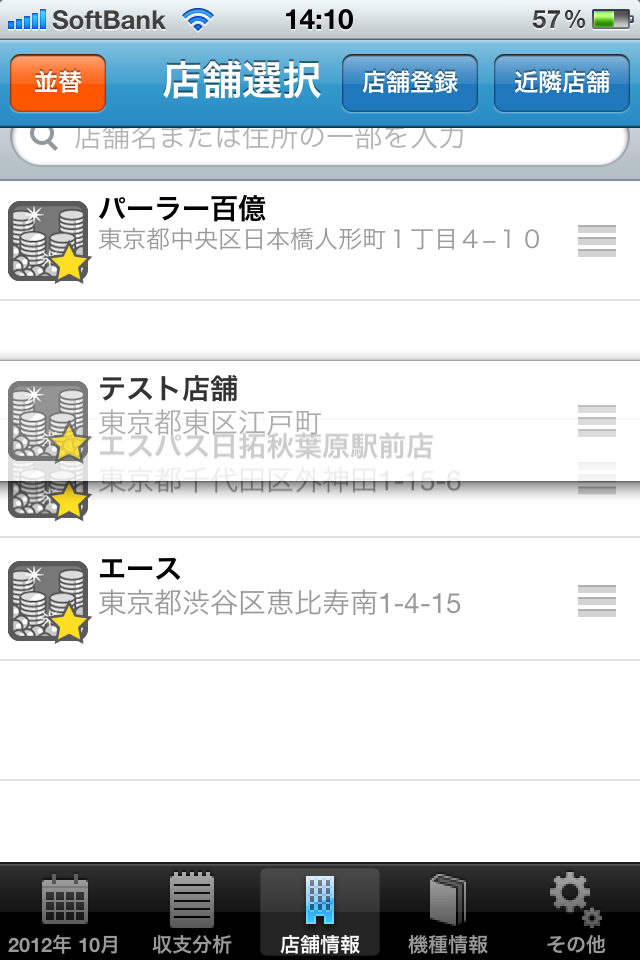Open 店舗登録 to register a store
640x960 pixels.
(x=410, y=83)
